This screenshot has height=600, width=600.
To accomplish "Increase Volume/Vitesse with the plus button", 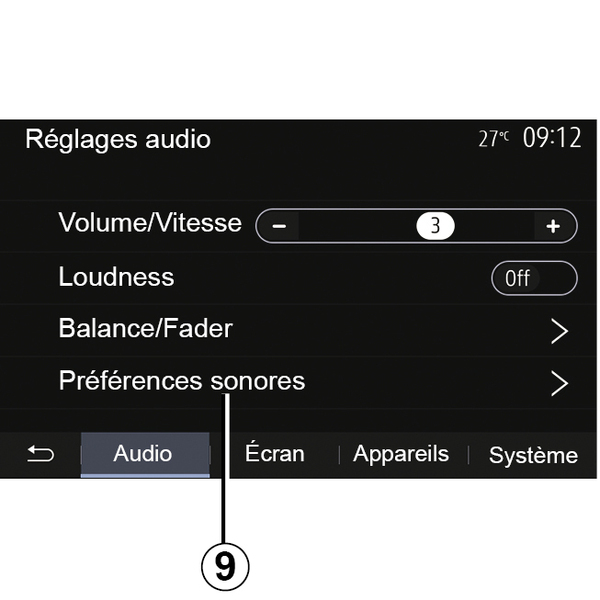I will (x=553, y=226).
